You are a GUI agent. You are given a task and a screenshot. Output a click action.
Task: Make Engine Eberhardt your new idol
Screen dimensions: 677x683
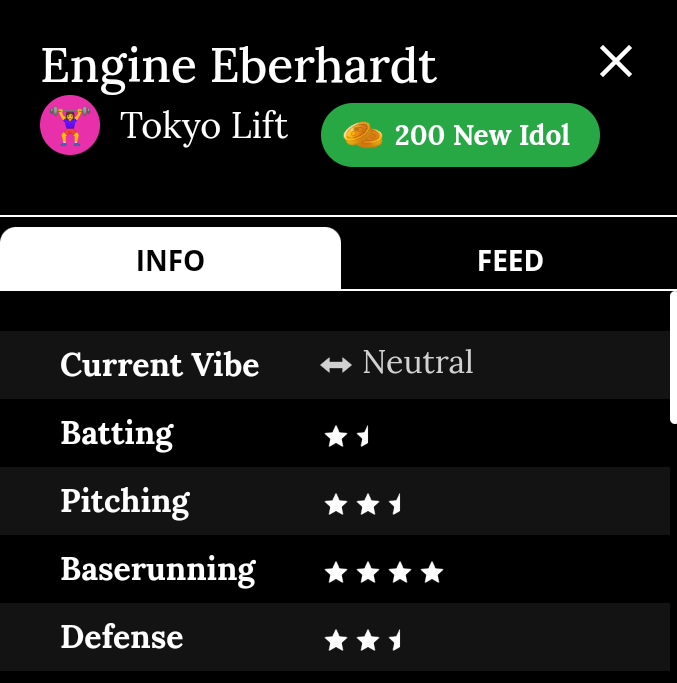[460, 135]
